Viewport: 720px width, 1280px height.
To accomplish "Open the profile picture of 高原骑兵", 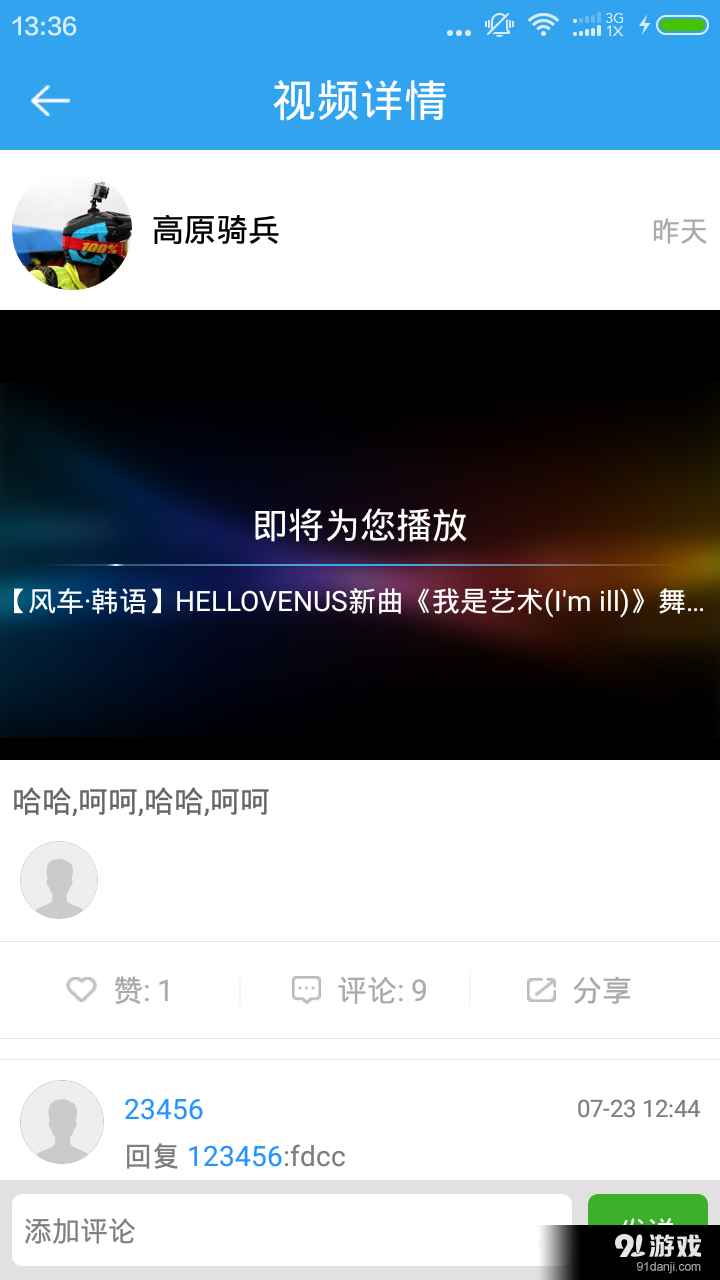I will coord(72,230).
